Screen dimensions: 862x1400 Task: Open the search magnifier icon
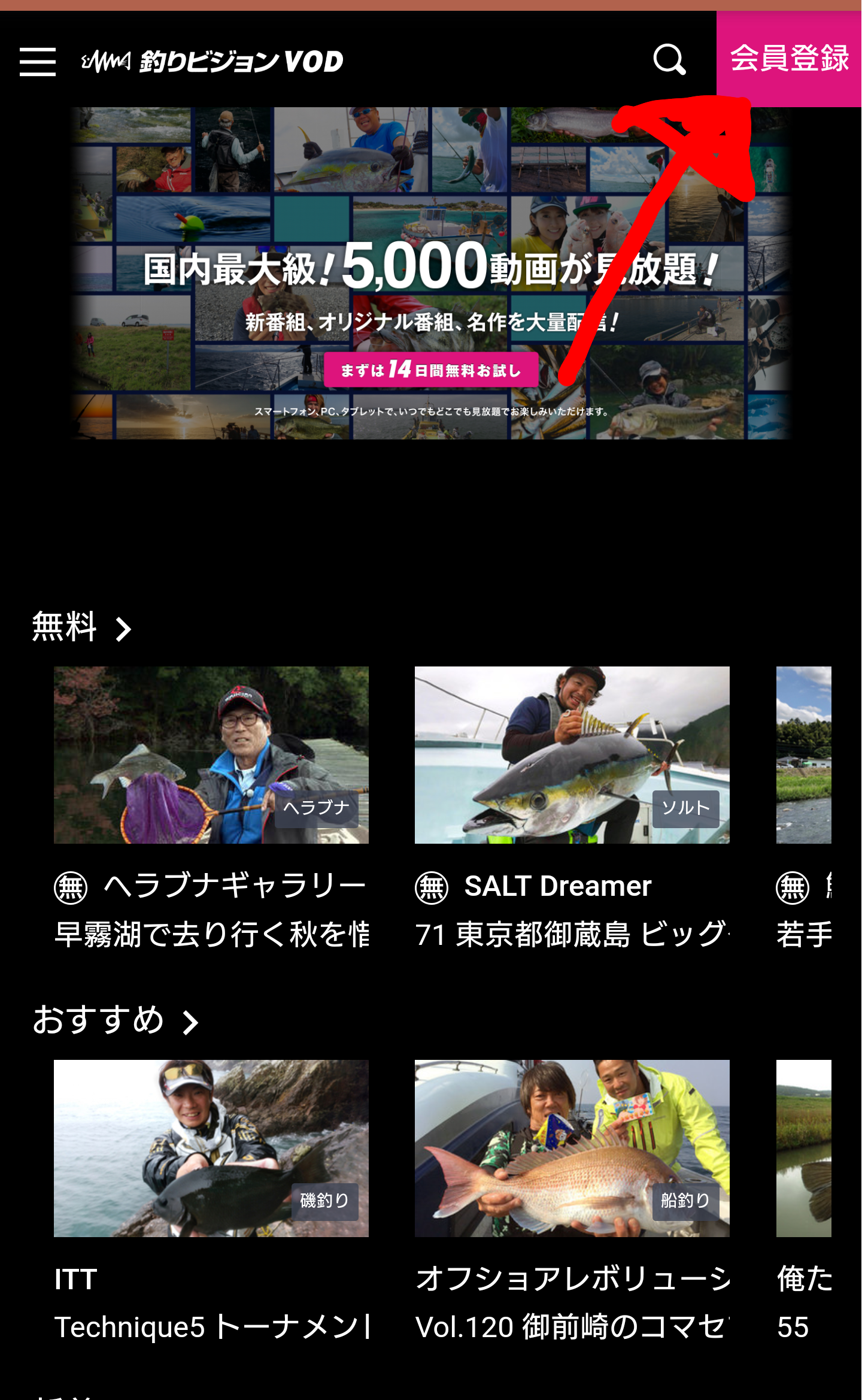click(x=669, y=60)
